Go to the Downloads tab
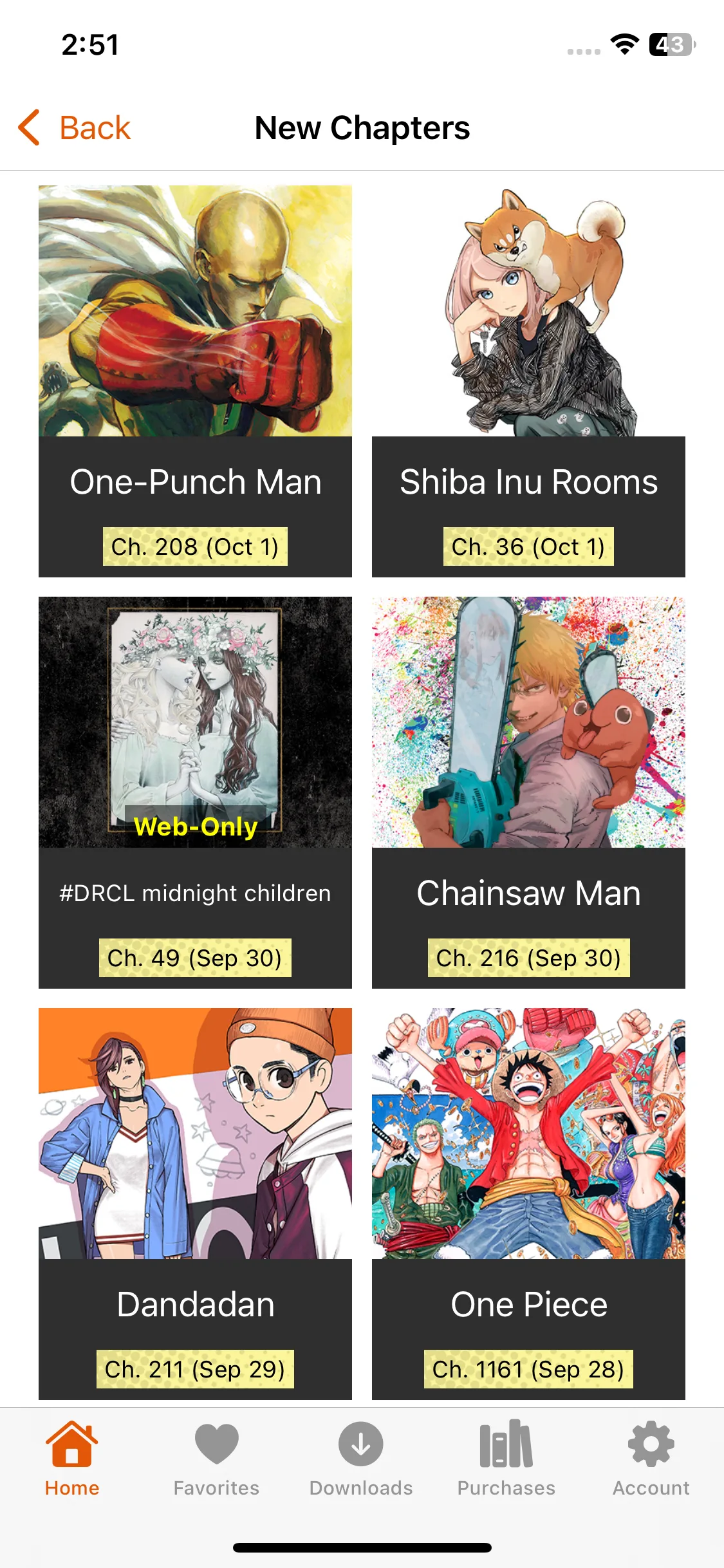Viewport: 724px width, 1568px height. pyautogui.click(x=361, y=1459)
